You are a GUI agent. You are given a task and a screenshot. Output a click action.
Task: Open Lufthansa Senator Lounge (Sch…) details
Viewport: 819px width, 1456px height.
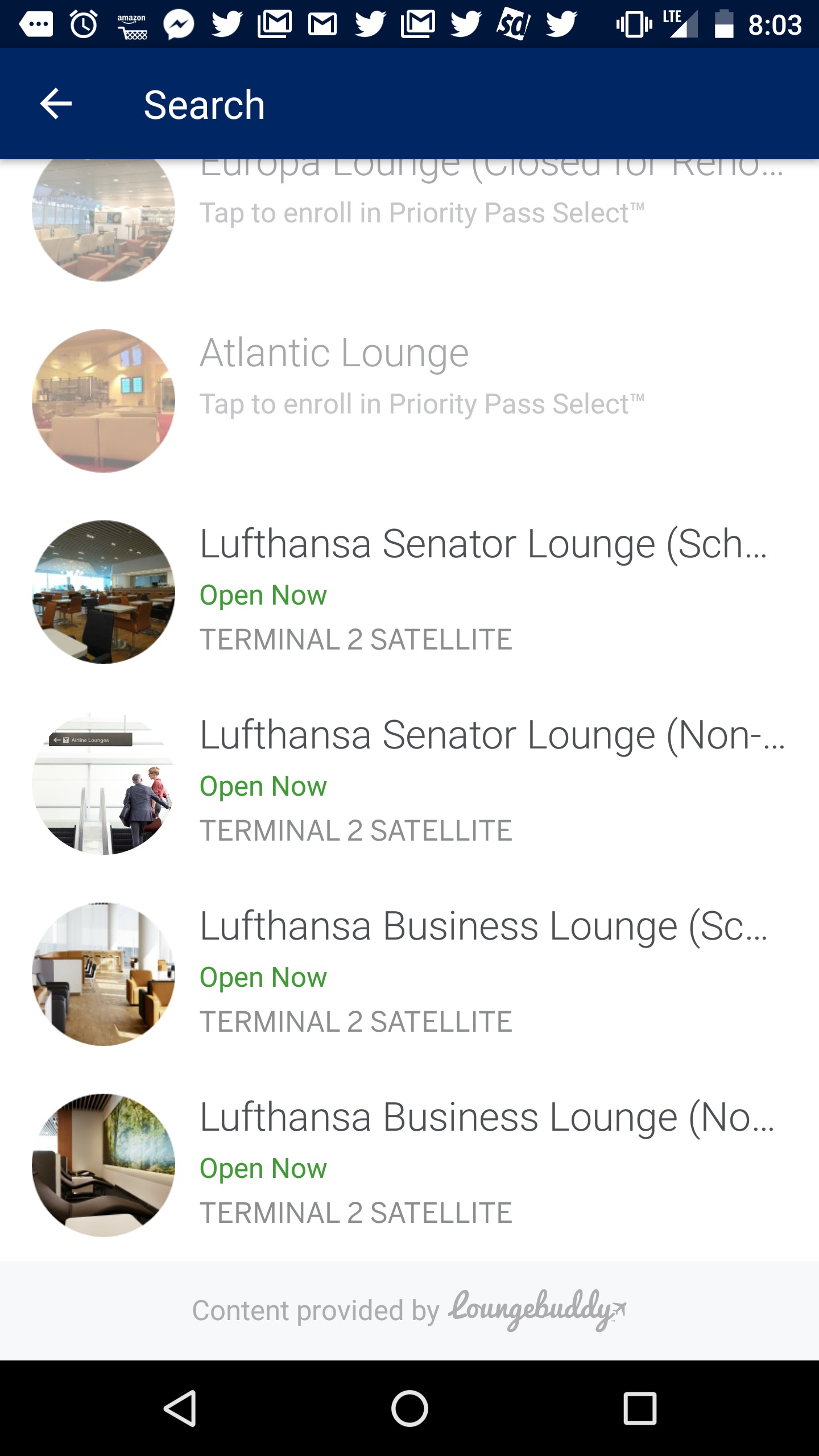pyautogui.click(x=409, y=591)
